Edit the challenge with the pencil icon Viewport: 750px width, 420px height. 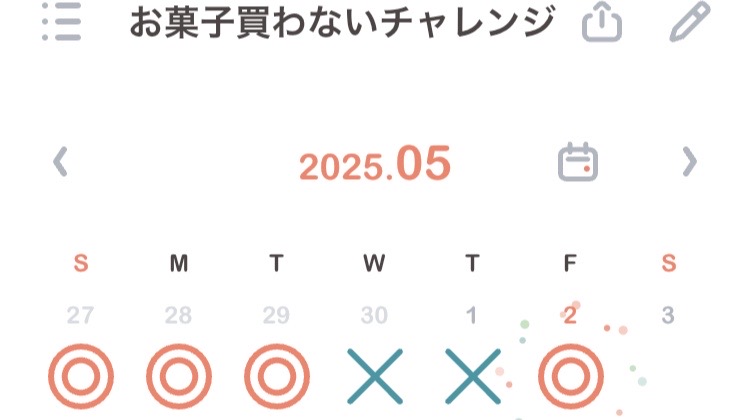coord(689,22)
